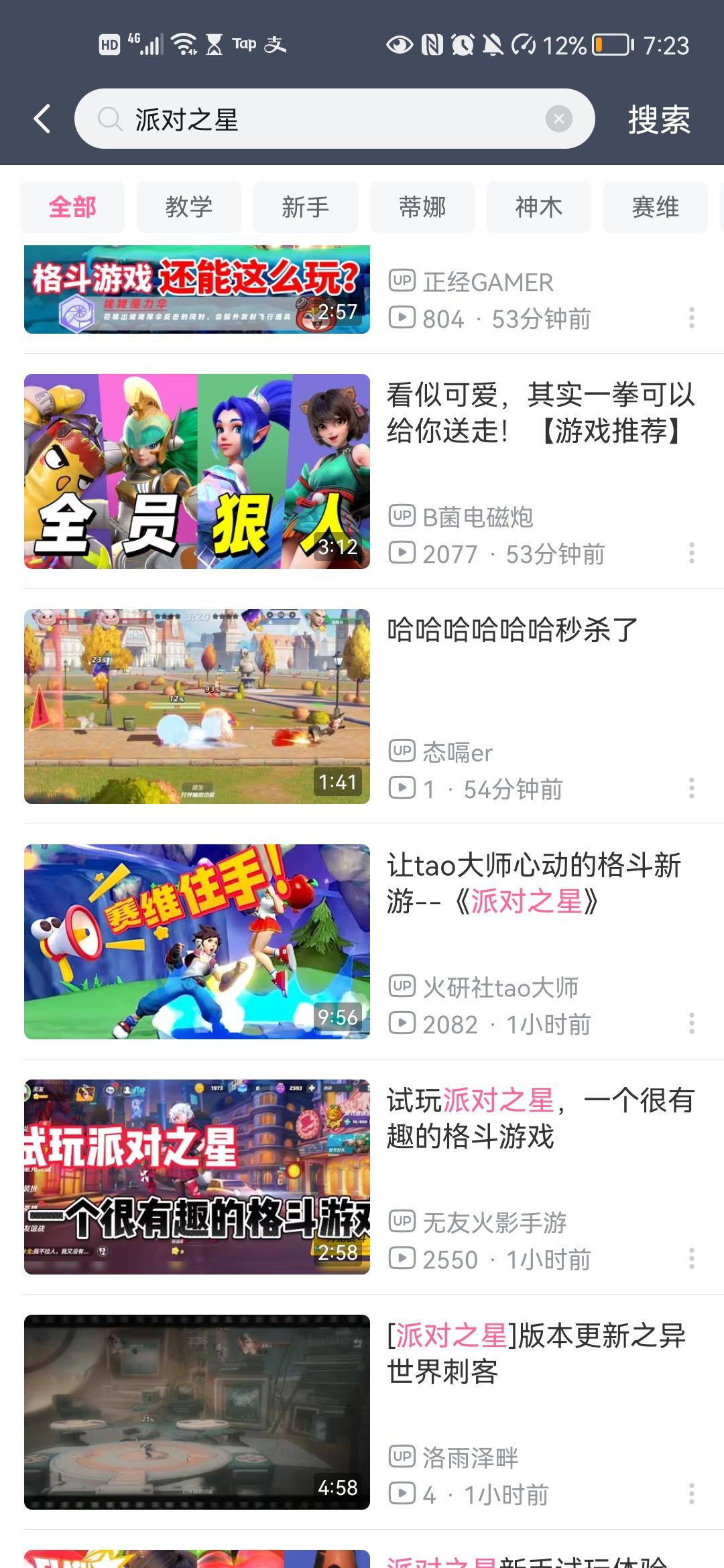Tap the 9:56 duration label on 赛维住手 thumbnail
The width and height of the screenshot is (724, 1568).
337,1017
